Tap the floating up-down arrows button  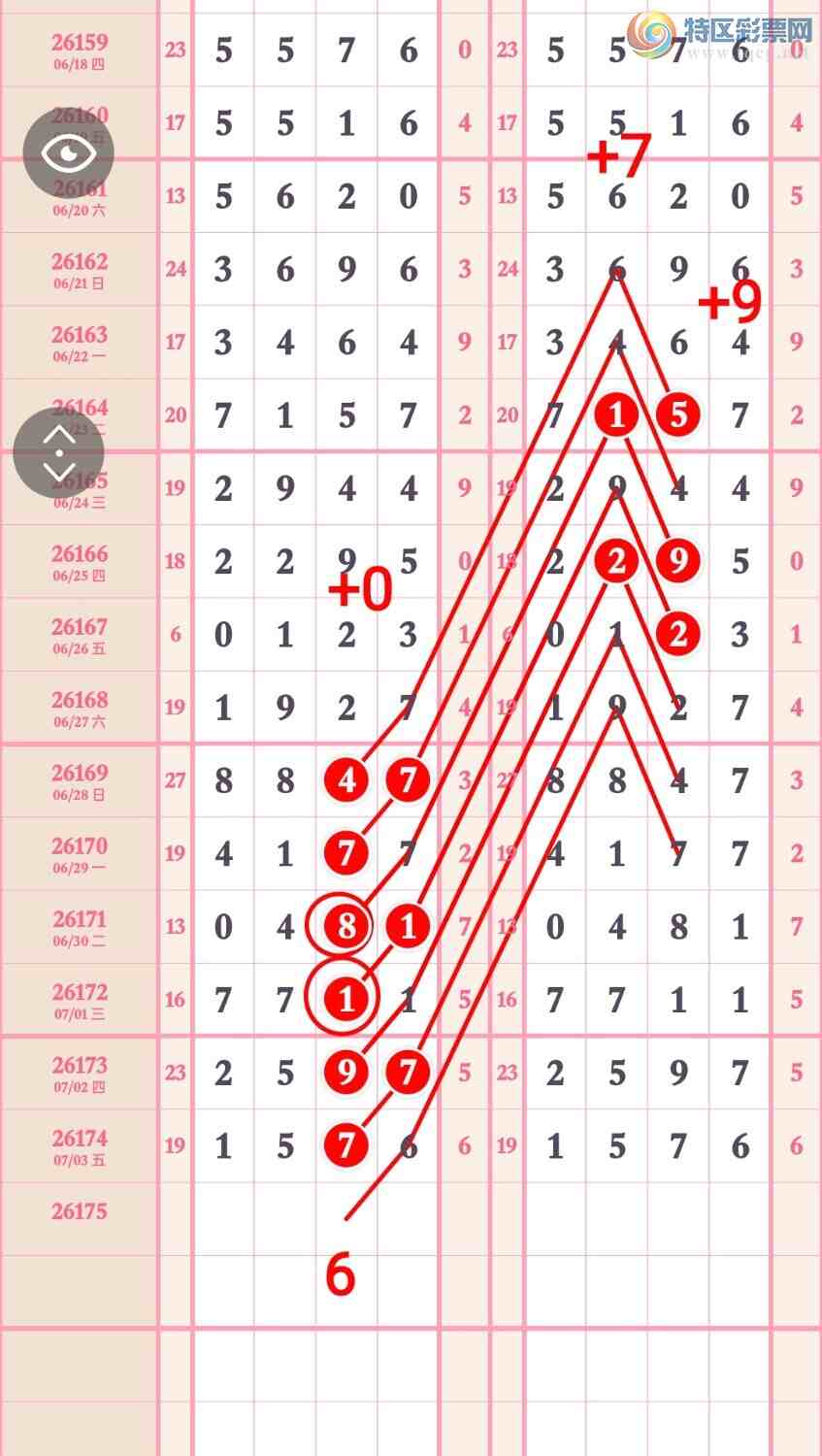point(59,453)
